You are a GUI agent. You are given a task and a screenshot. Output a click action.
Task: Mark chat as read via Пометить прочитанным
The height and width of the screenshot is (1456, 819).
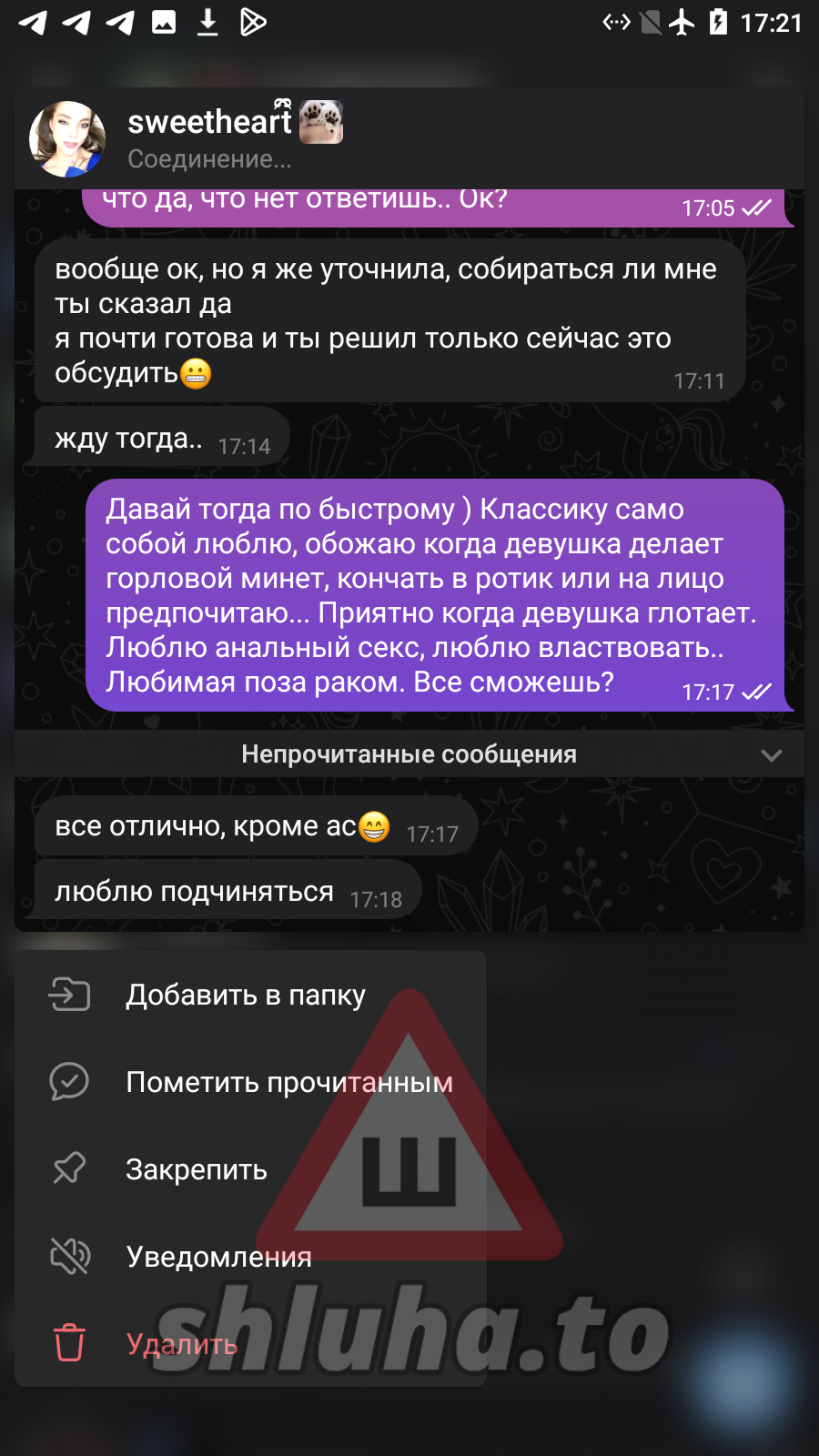[288, 1082]
